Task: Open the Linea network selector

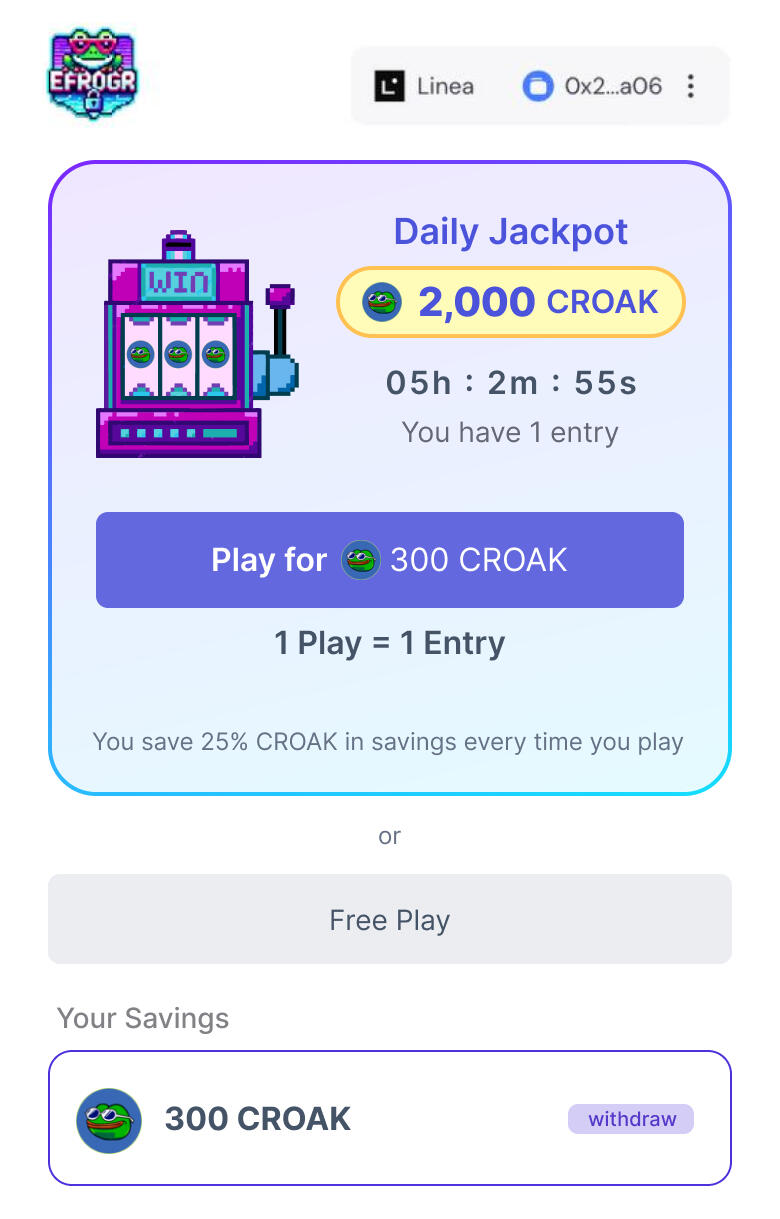Action: click(x=424, y=86)
